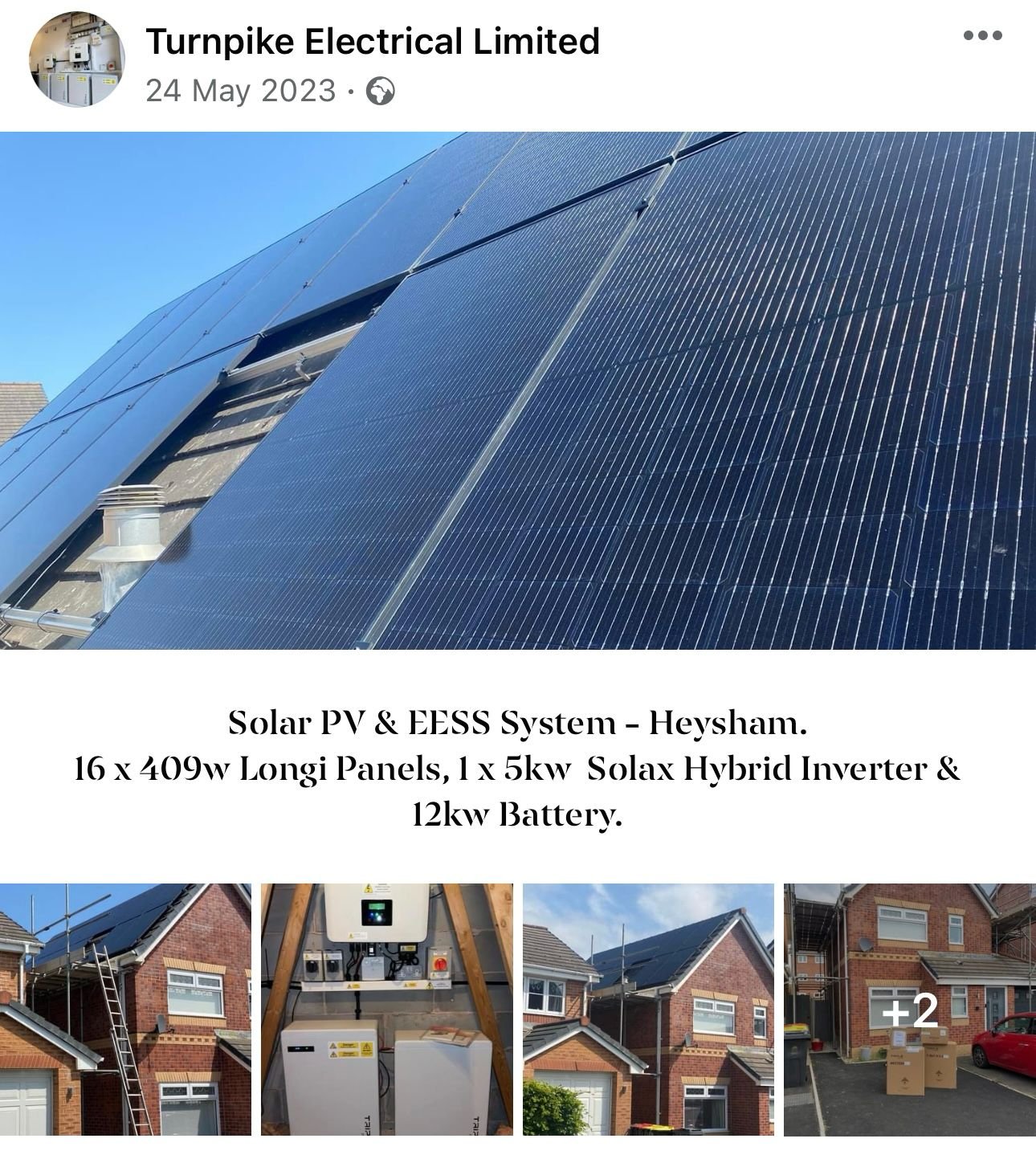Open the main solar panel roof photo
1036x1163 pixels.
[518, 390]
